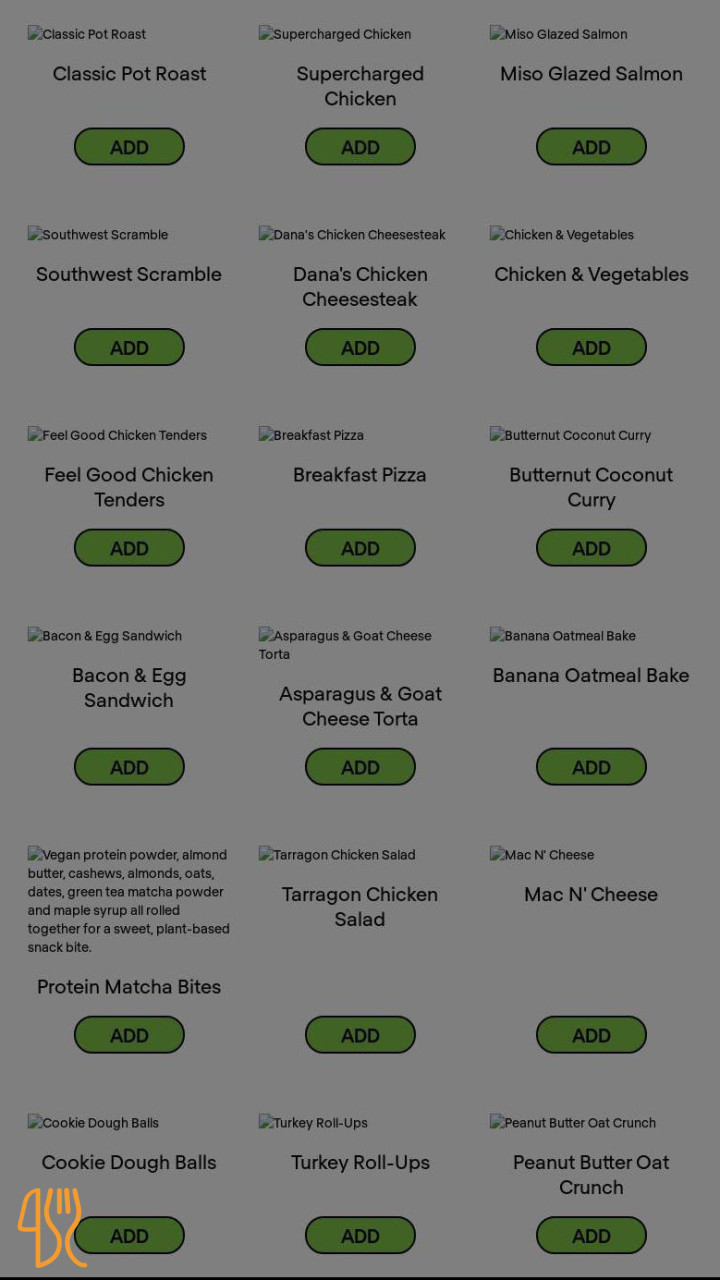Add Tarragon Chicken Salad

(x=360, y=1035)
